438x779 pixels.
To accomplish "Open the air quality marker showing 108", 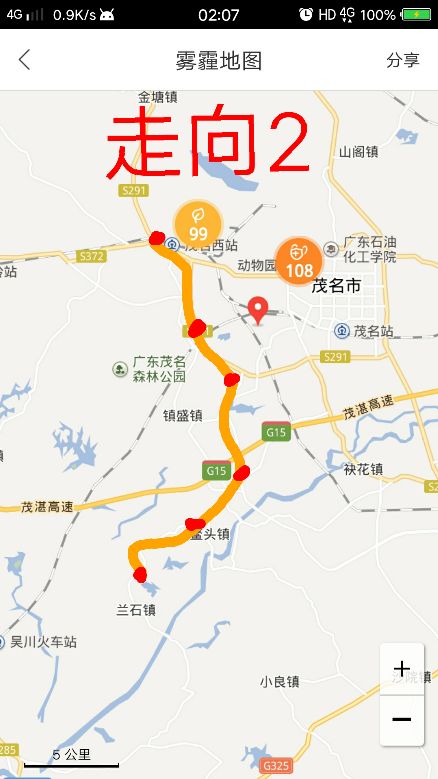I will click(x=299, y=261).
